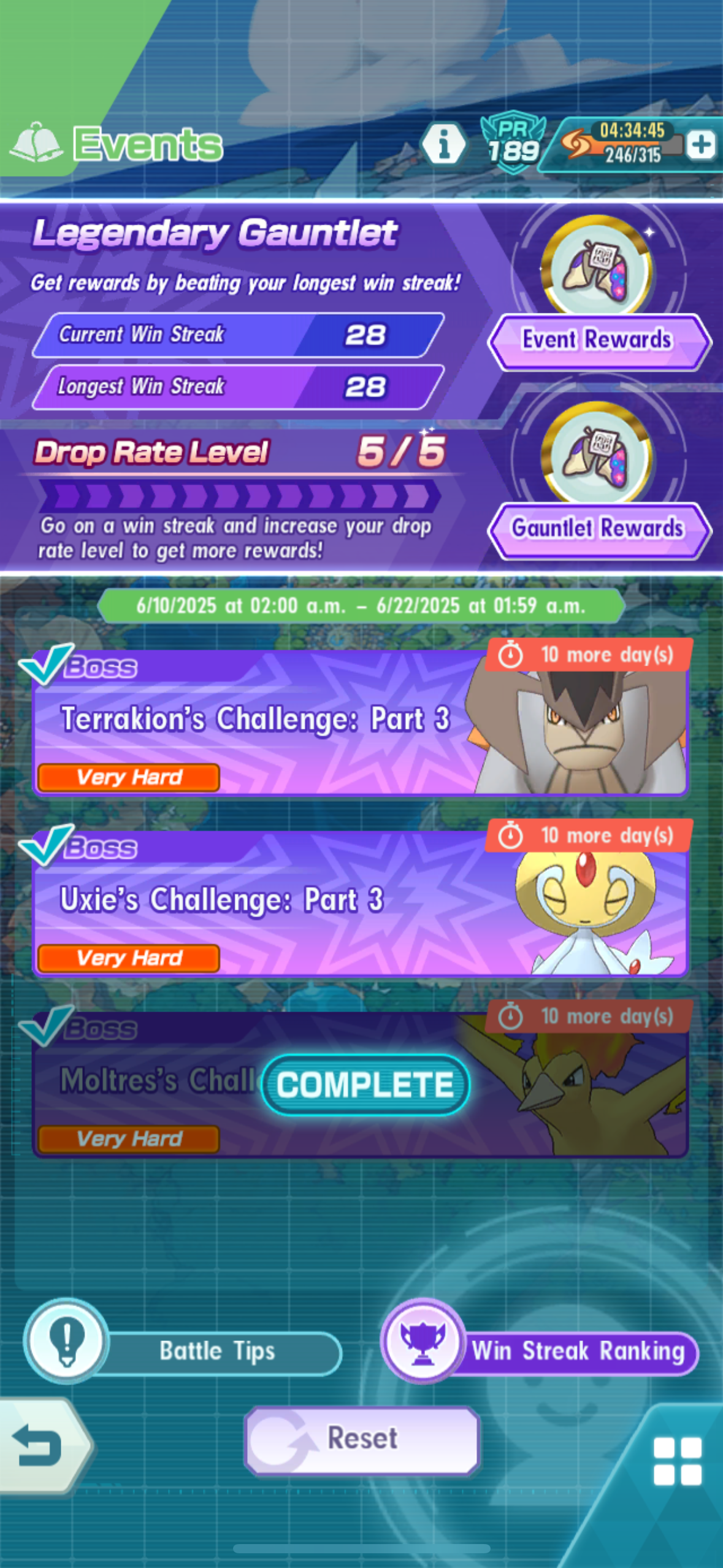
Task: Select Uxie's Challenge: Part 3
Action: pos(361,903)
